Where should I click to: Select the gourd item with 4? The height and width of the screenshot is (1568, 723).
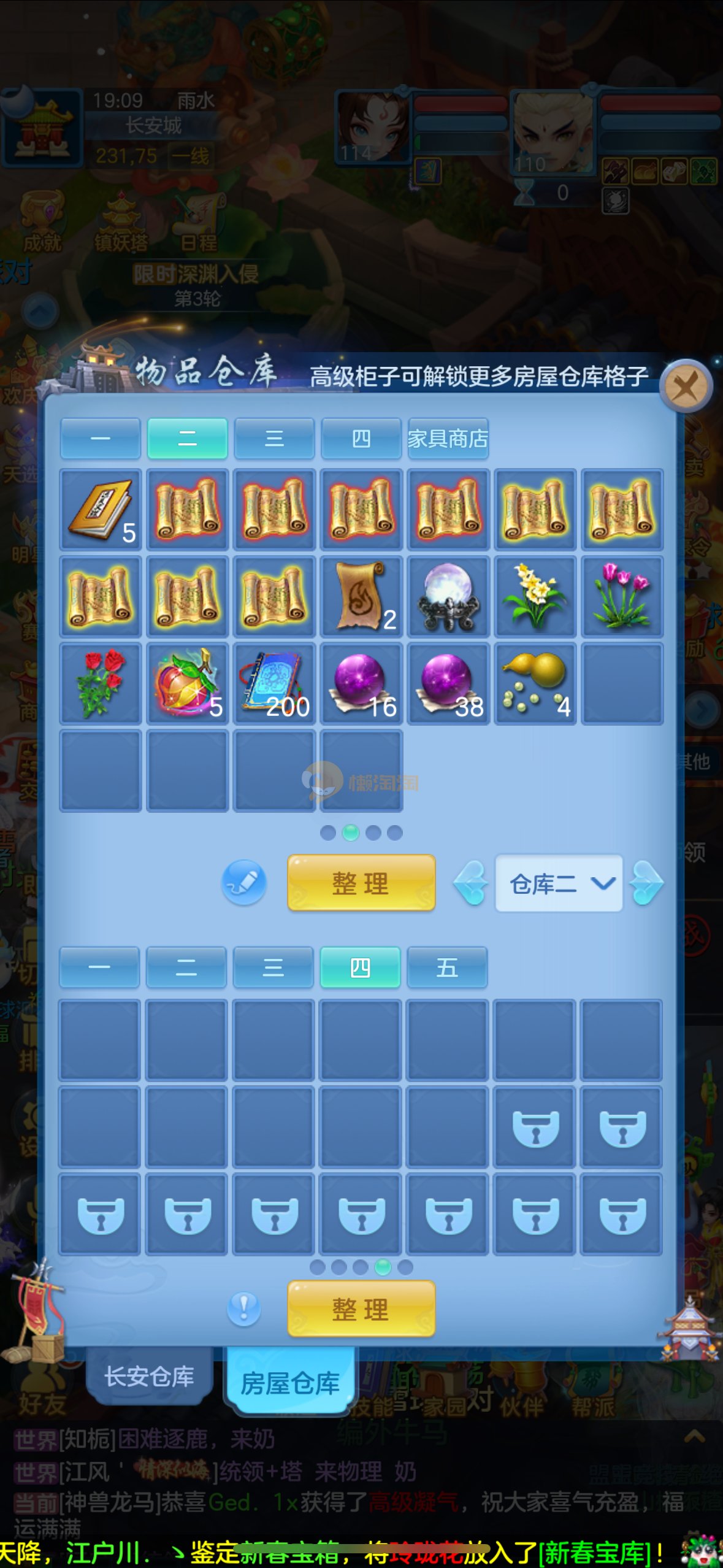tap(535, 684)
